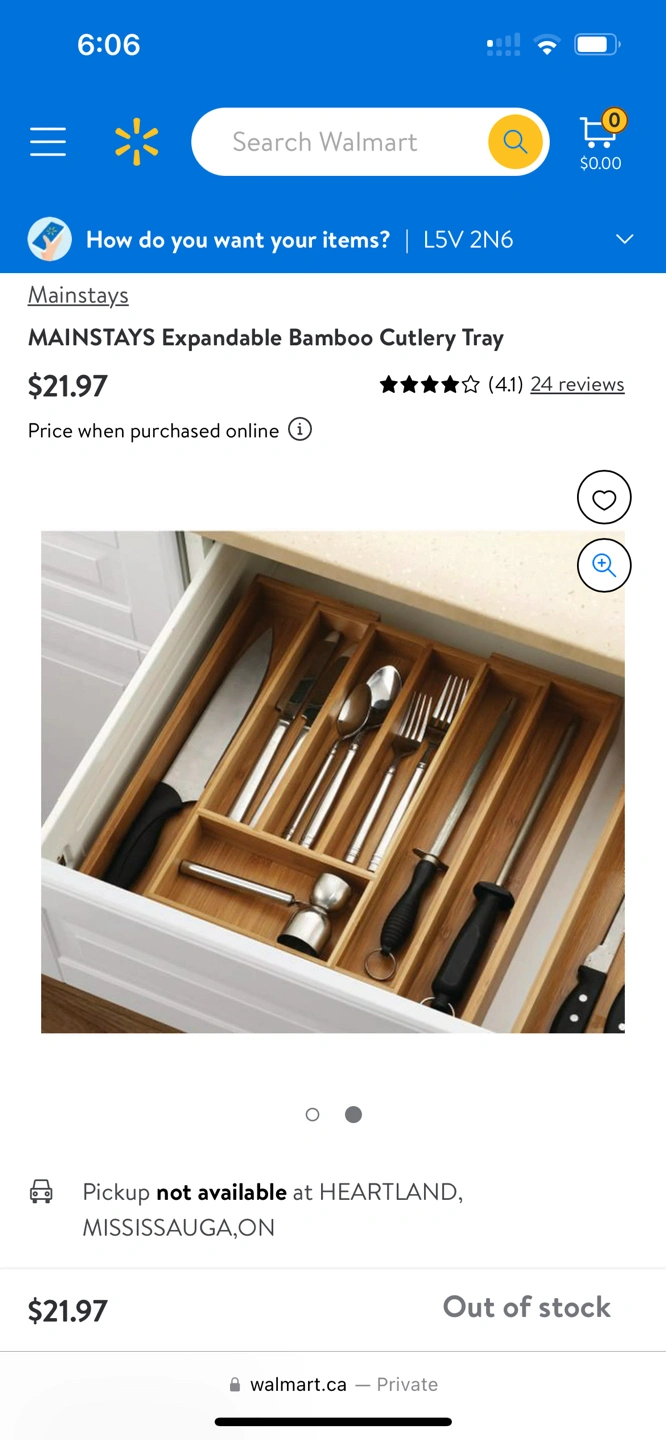Open the 24 reviews link

577,384
